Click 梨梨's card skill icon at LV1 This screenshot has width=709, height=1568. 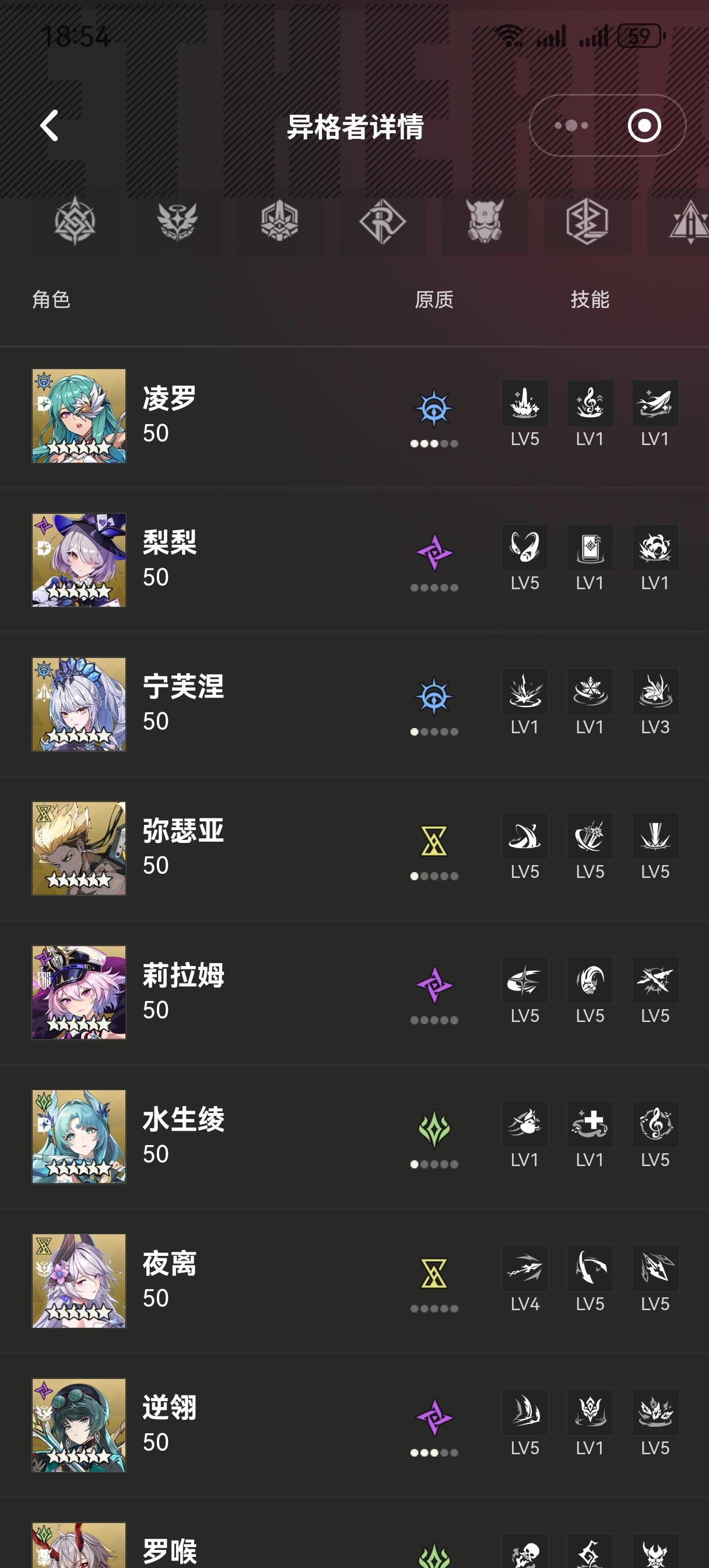click(x=589, y=547)
